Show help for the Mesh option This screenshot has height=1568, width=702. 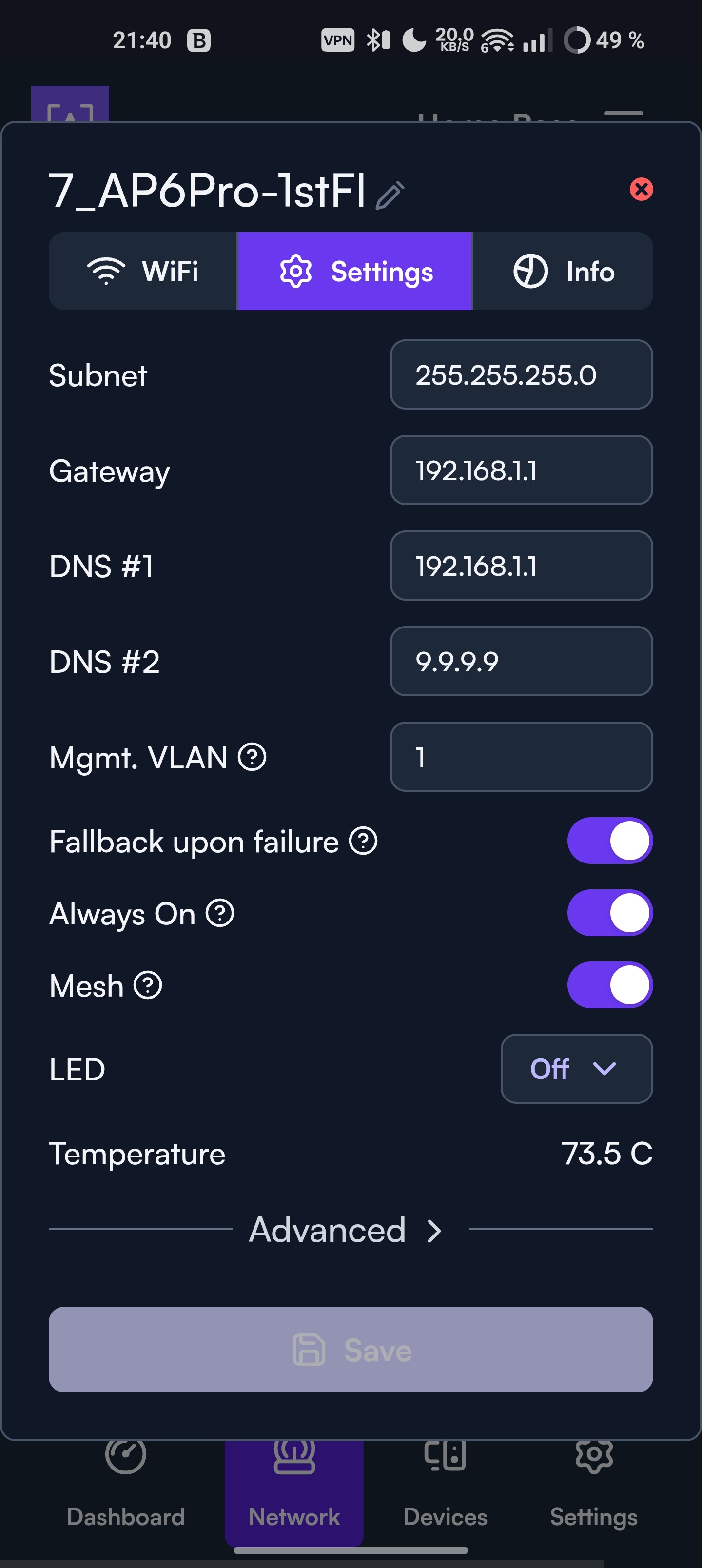point(148,985)
